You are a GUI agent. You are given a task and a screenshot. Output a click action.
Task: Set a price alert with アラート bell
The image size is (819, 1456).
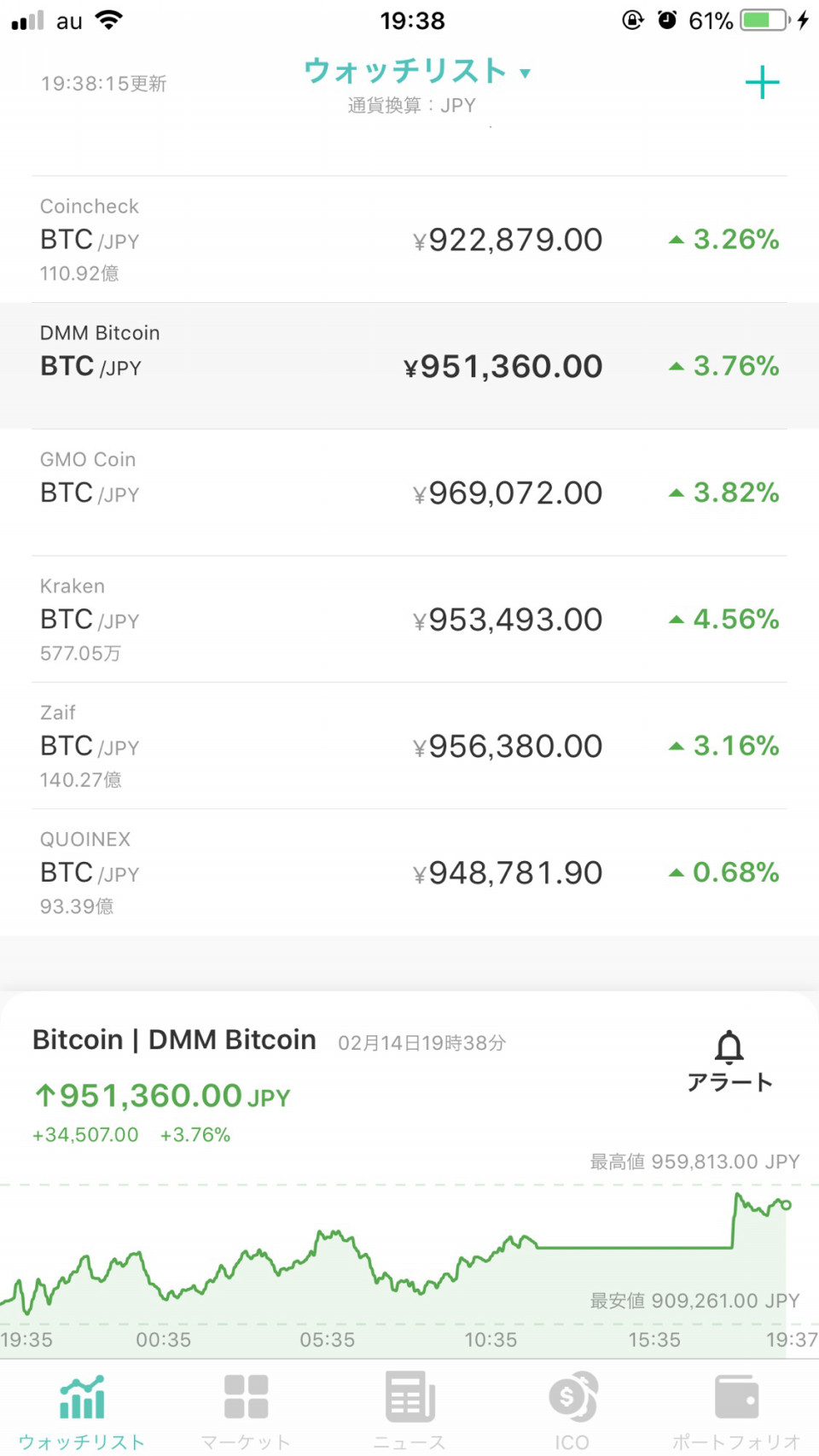click(729, 1061)
